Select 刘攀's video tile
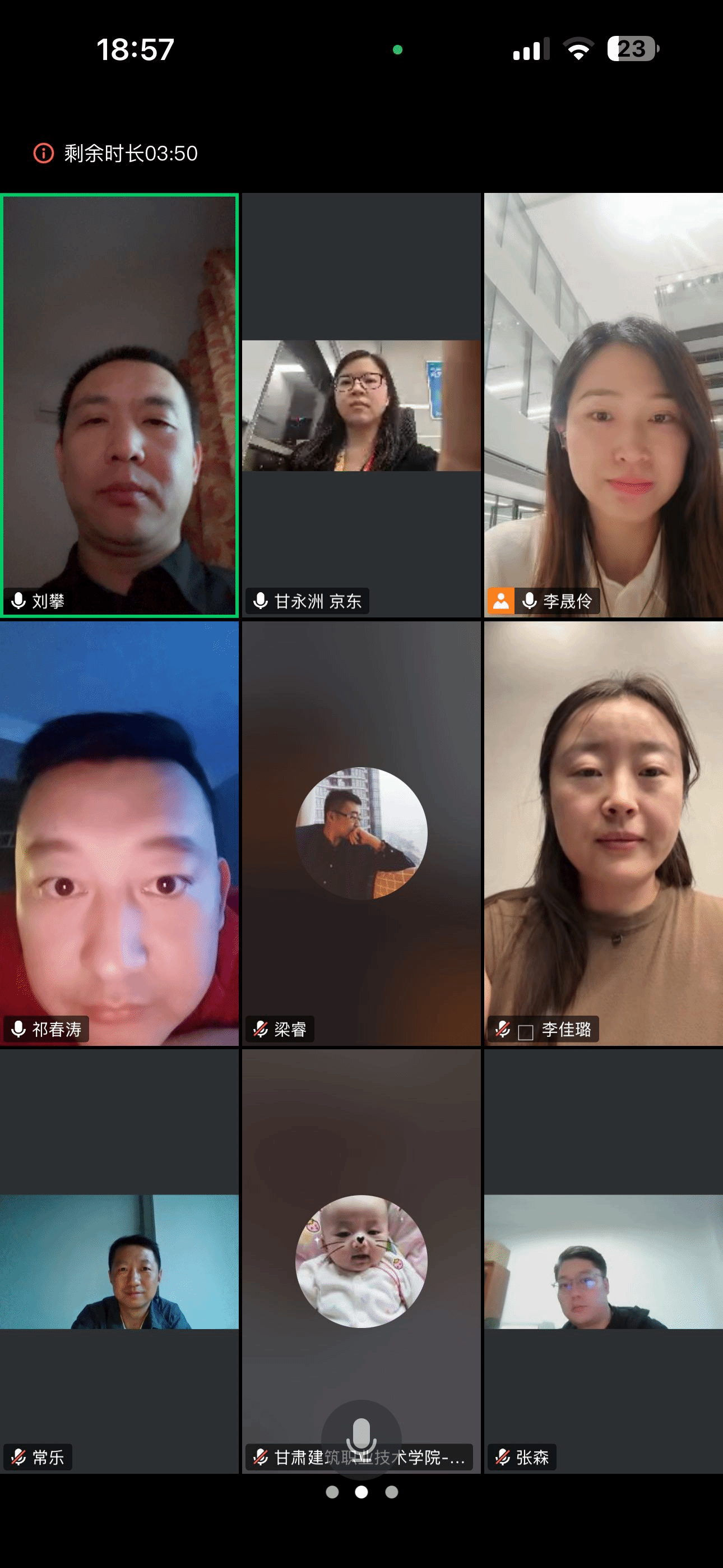The width and height of the screenshot is (723, 1568). [119, 405]
